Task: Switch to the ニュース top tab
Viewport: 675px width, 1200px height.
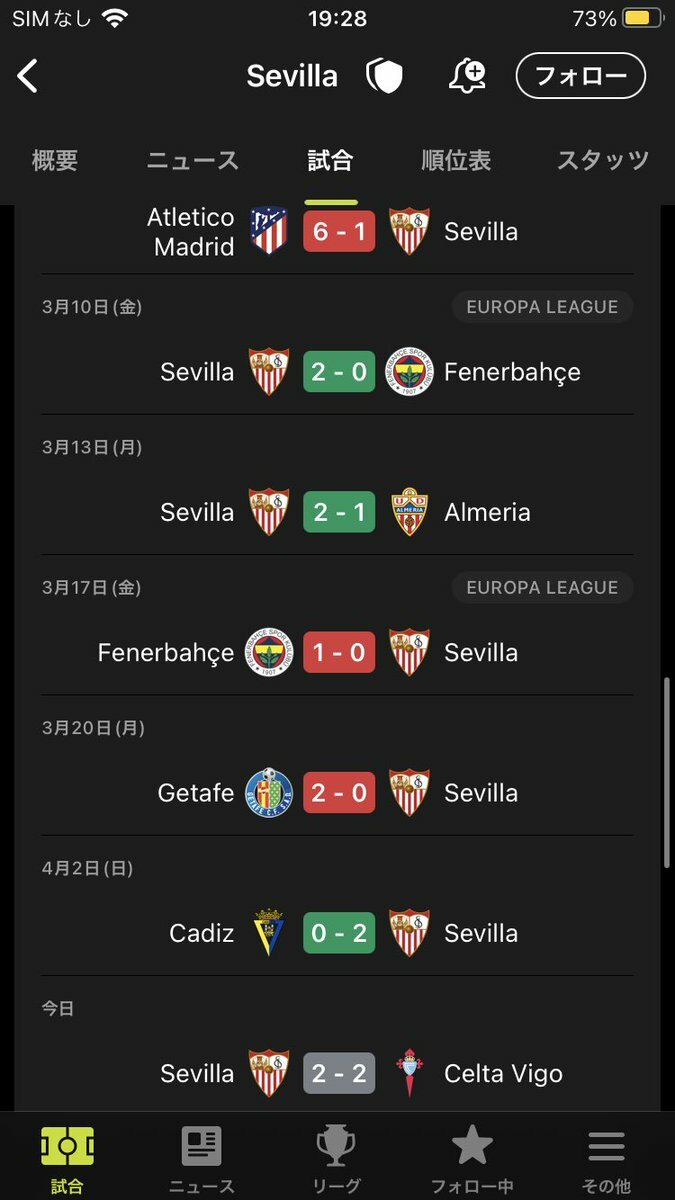Action: pos(193,160)
